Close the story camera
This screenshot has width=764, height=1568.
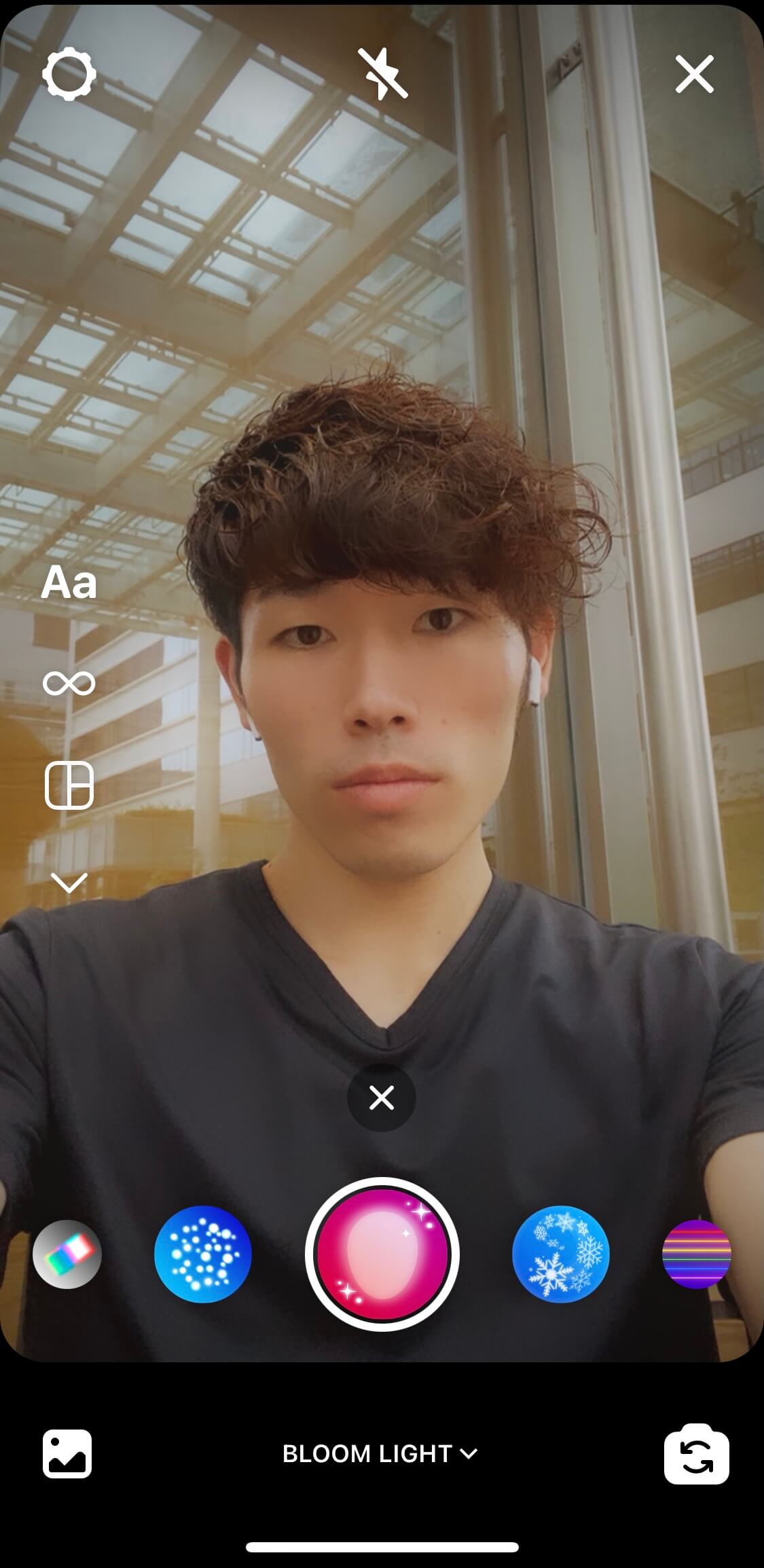click(x=694, y=74)
